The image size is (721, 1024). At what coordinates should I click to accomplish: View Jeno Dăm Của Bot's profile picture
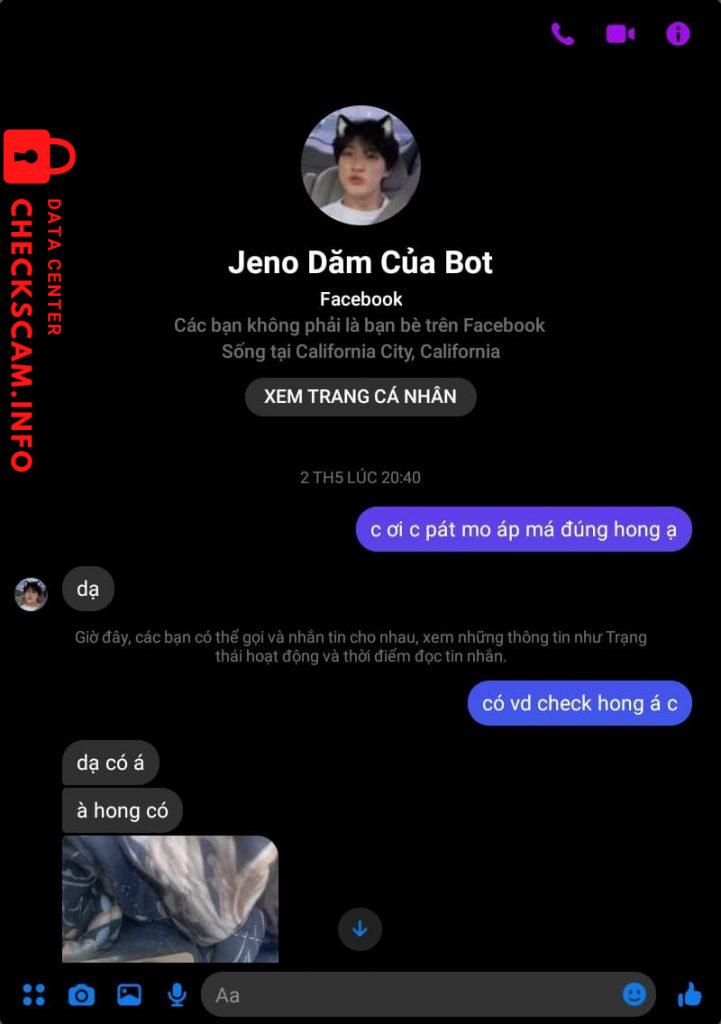pos(360,165)
